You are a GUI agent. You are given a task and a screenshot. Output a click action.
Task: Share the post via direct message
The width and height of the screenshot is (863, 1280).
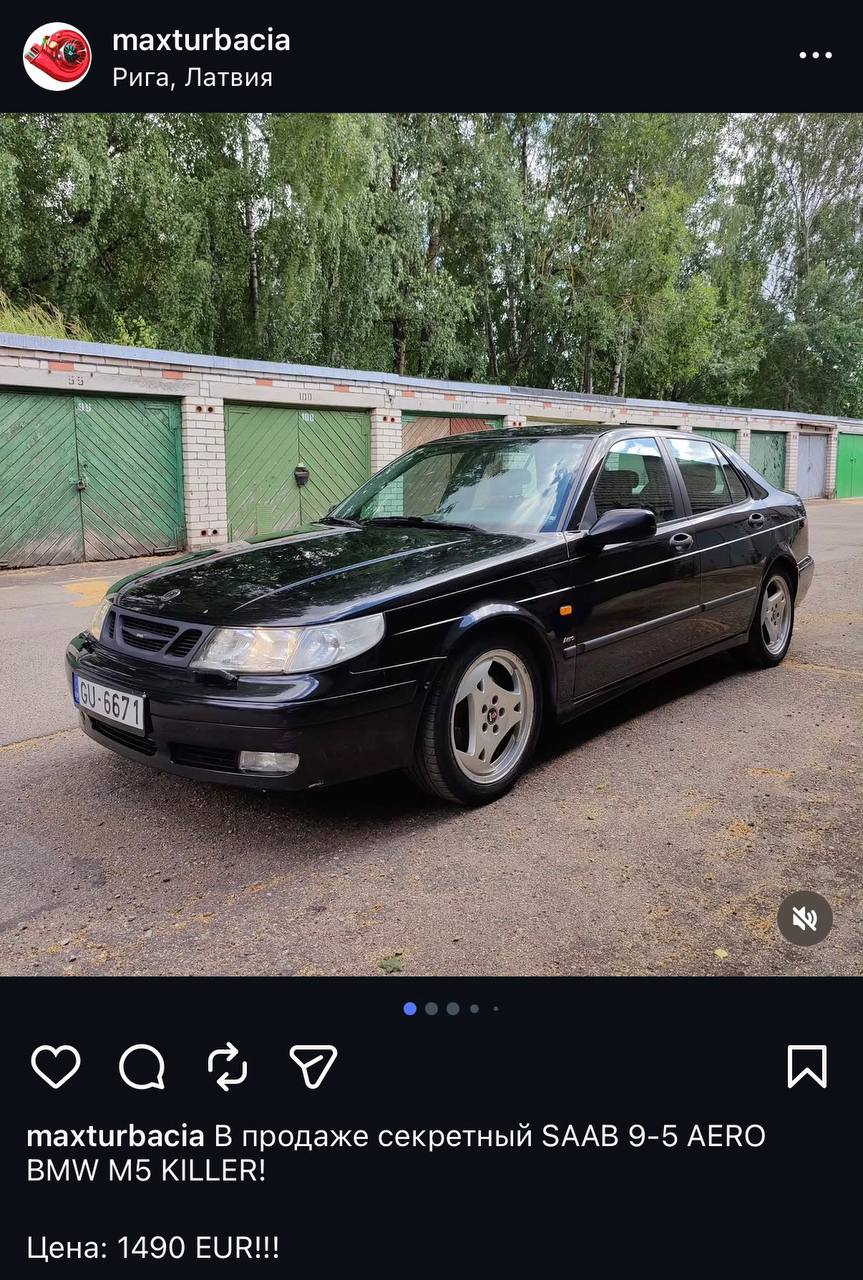pyautogui.click(x=313, y=1066)
